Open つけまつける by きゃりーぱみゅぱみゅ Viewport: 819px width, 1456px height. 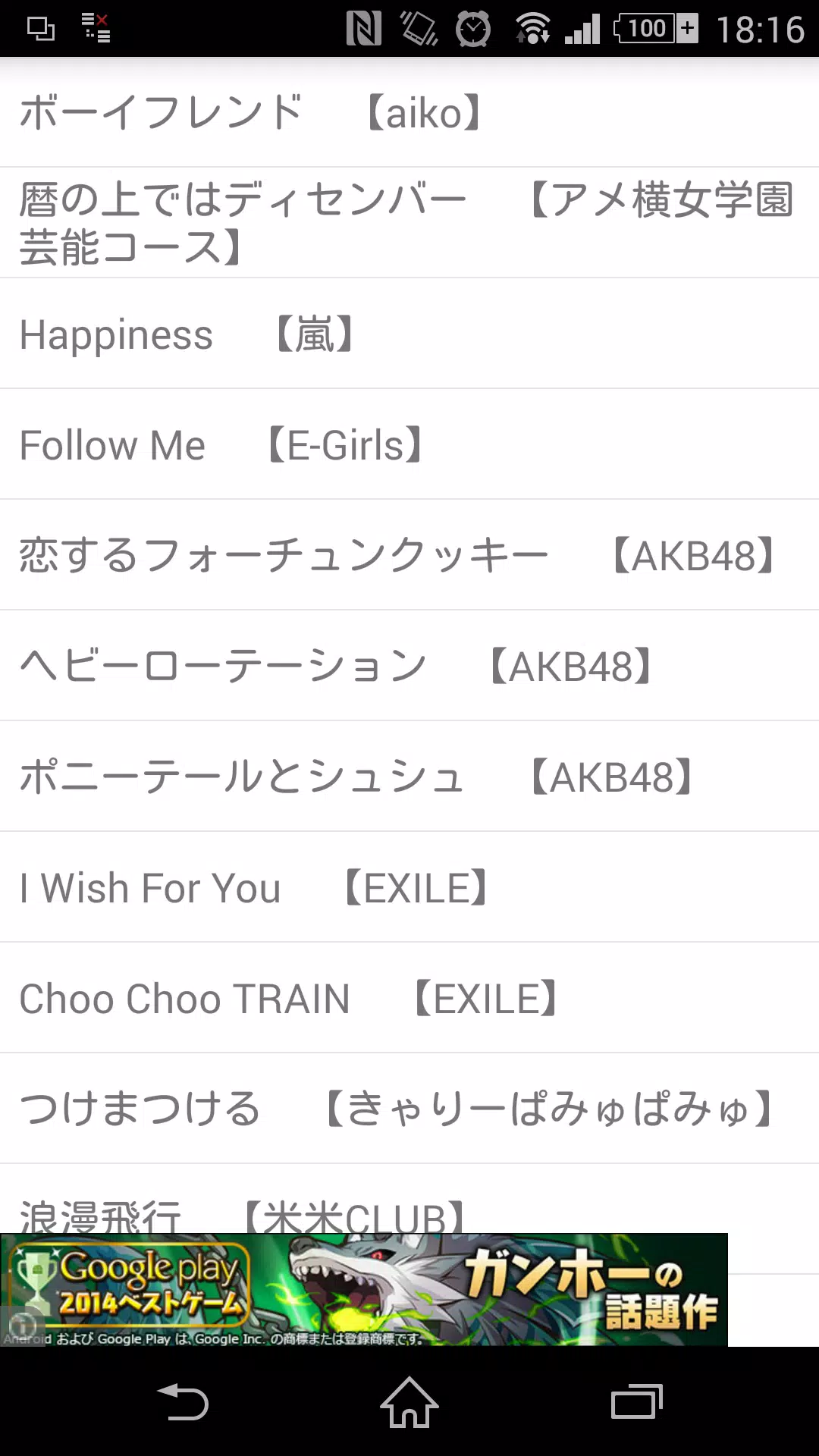coord(409,1109)
